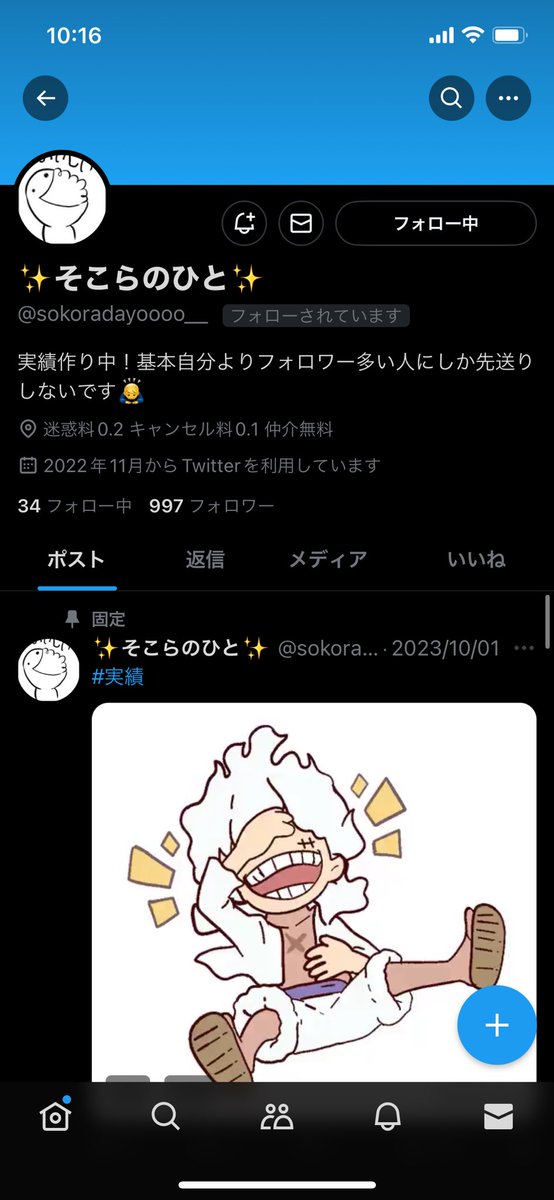554x1200 pixels.
Task: Switch to the メディア tab
Action: point(328,559)
